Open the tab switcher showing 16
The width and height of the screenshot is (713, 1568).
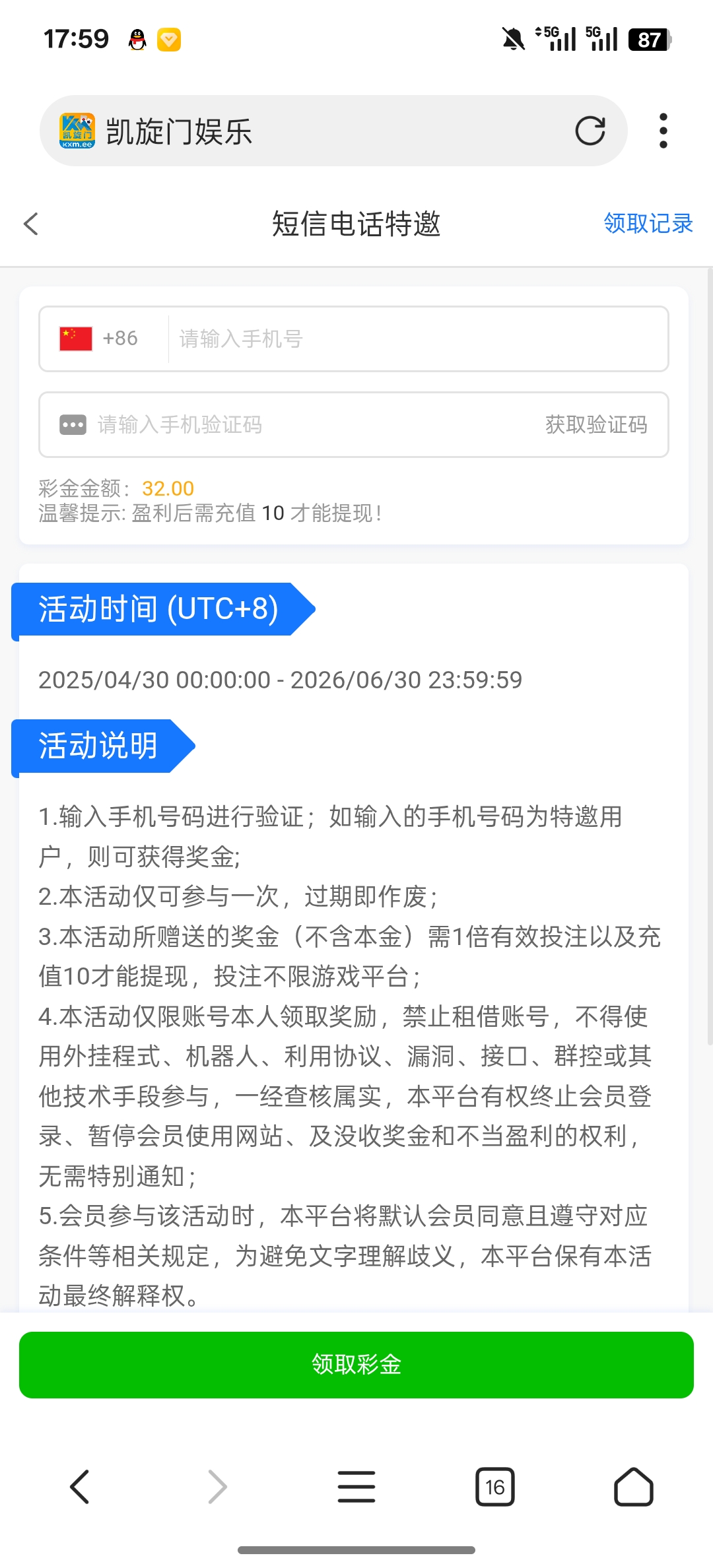point(494,1487)
